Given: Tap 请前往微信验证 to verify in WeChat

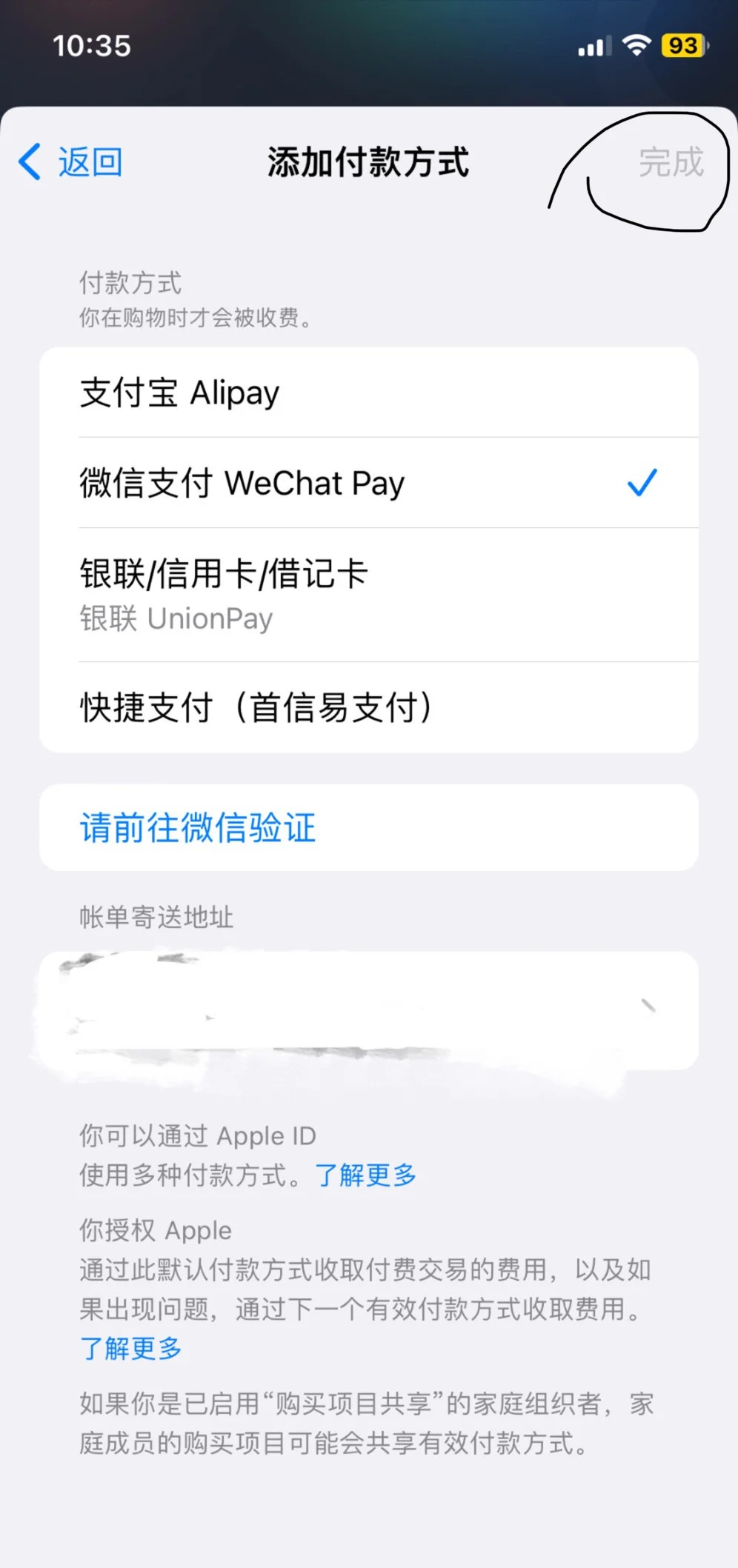Looking at the screenshot, I should (x=197, y=829).
